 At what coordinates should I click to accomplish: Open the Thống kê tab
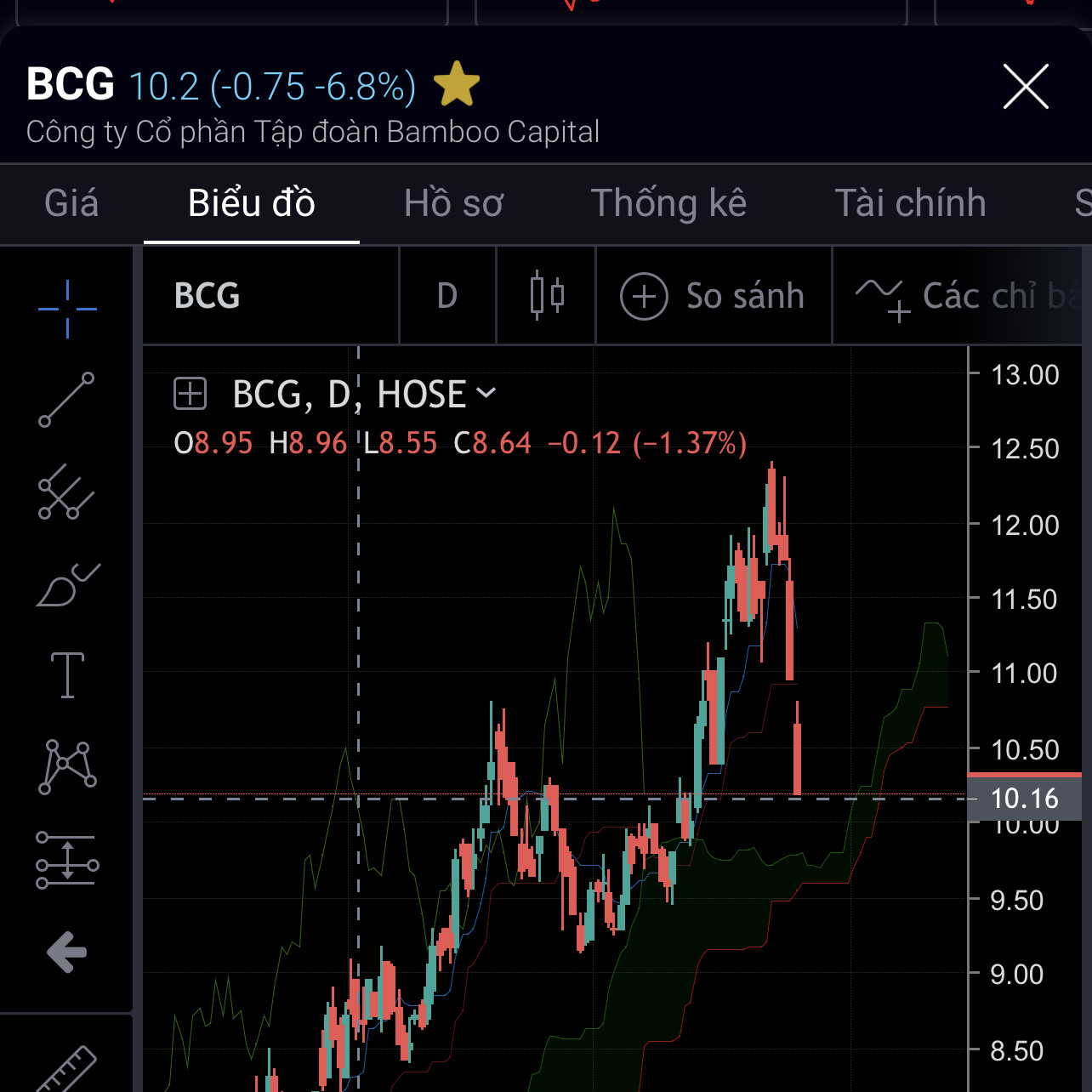(668, 203)
